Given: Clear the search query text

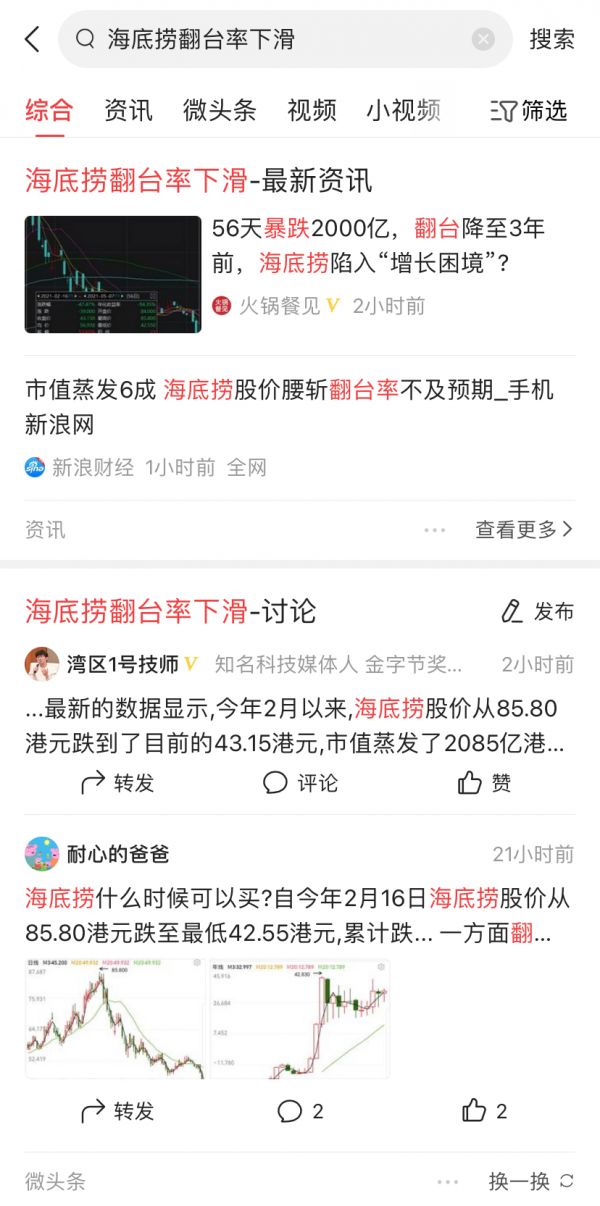Looking at the screenshot, I should (x=483, y=40).
